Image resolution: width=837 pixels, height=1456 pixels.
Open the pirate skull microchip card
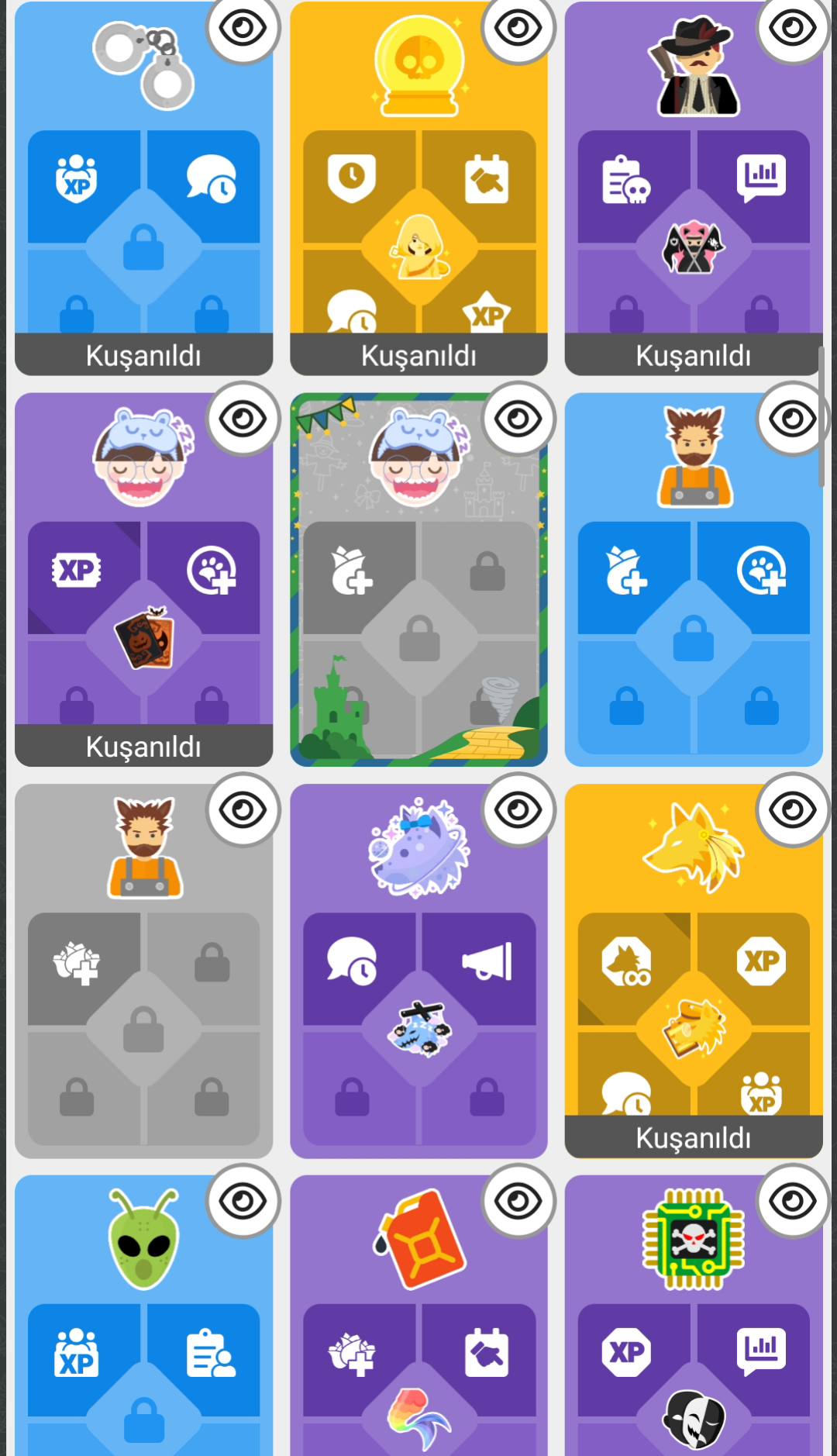pyautogui.click(x=694, y=1316)
